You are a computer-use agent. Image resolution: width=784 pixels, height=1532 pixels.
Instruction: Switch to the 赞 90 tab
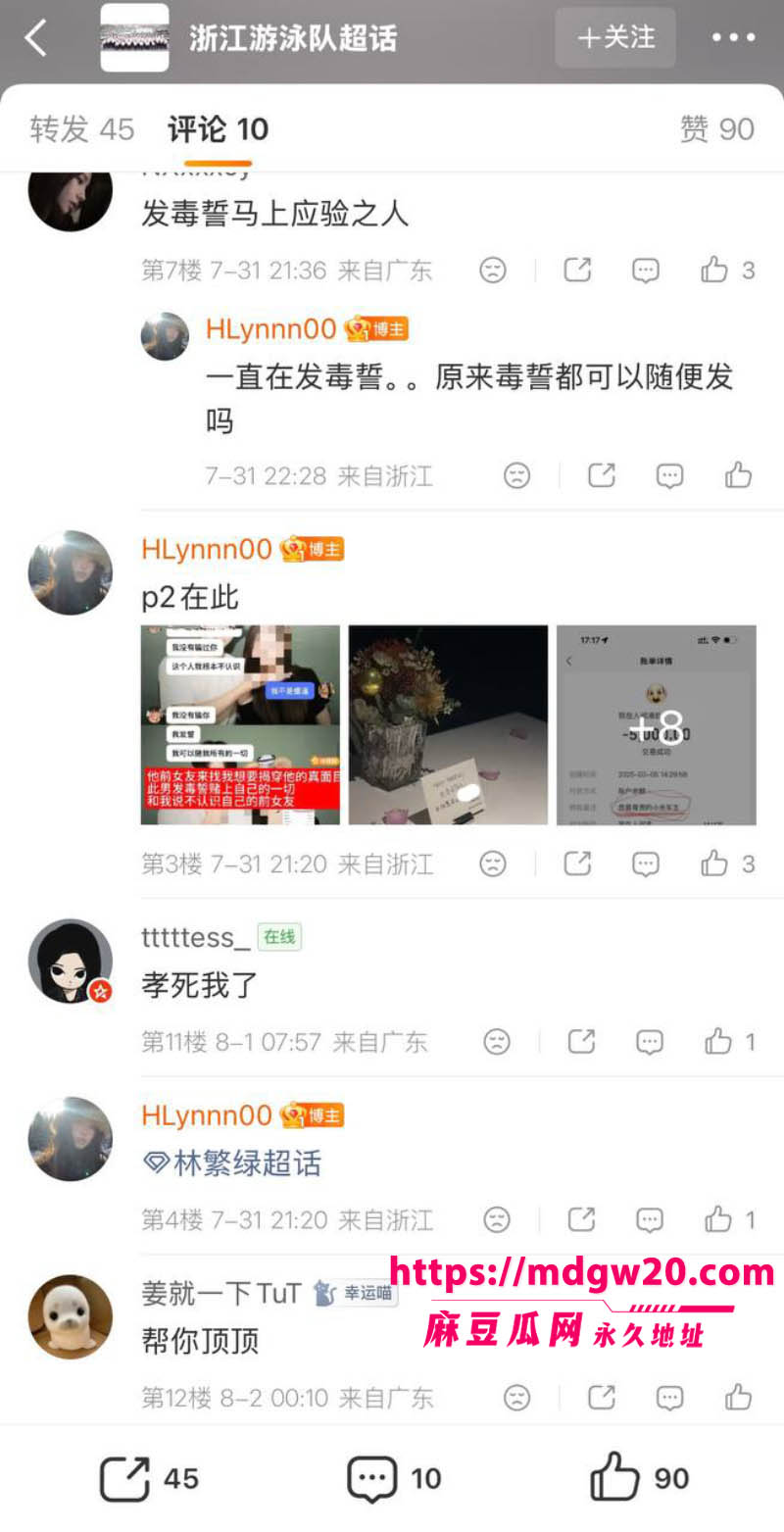(x=717, y=128)
